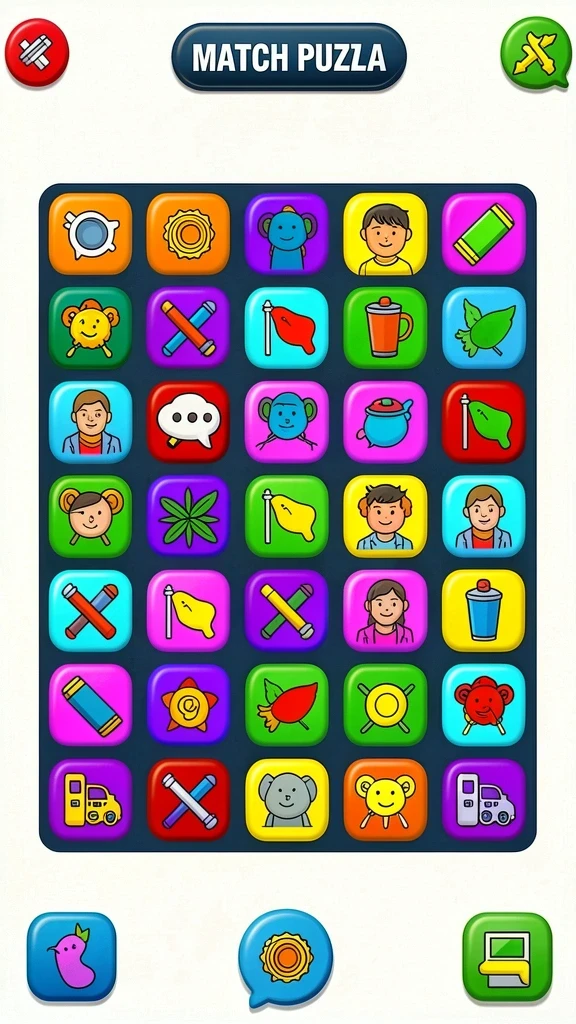
Task: Tap the green crossed-arrows speech bubble button
Action: (x=536, y=53)
